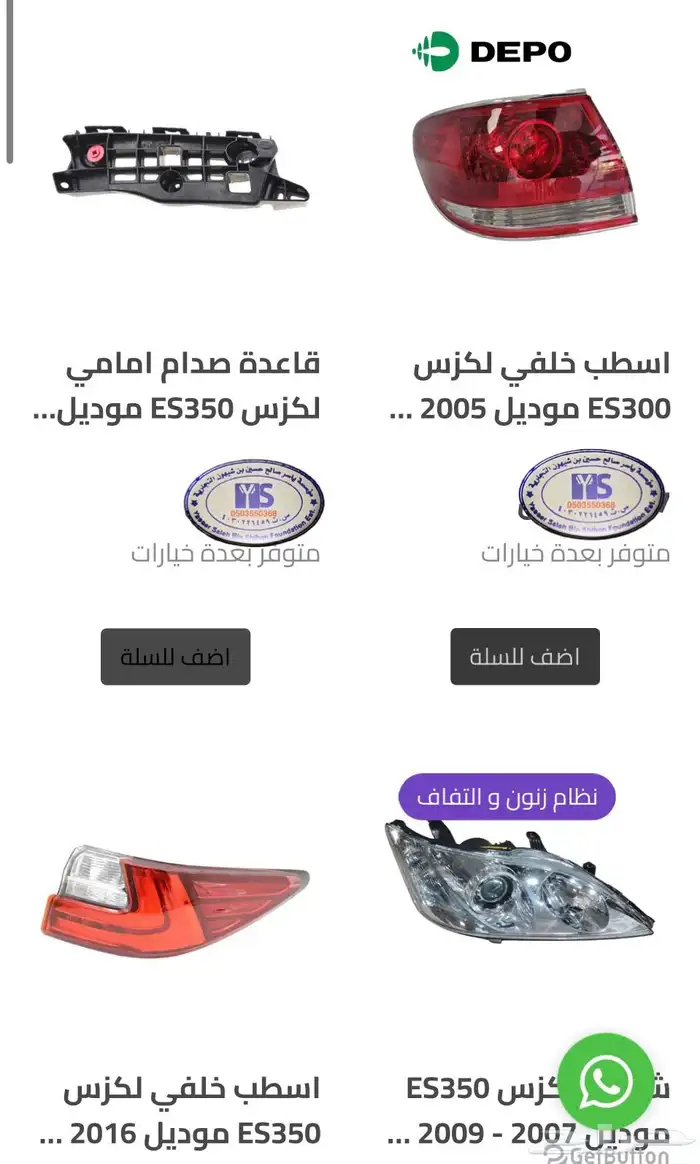This screenshot has width=700, height=1164.
Task: Add the ES350 front bumper bracket to cart
Action: 175,657
